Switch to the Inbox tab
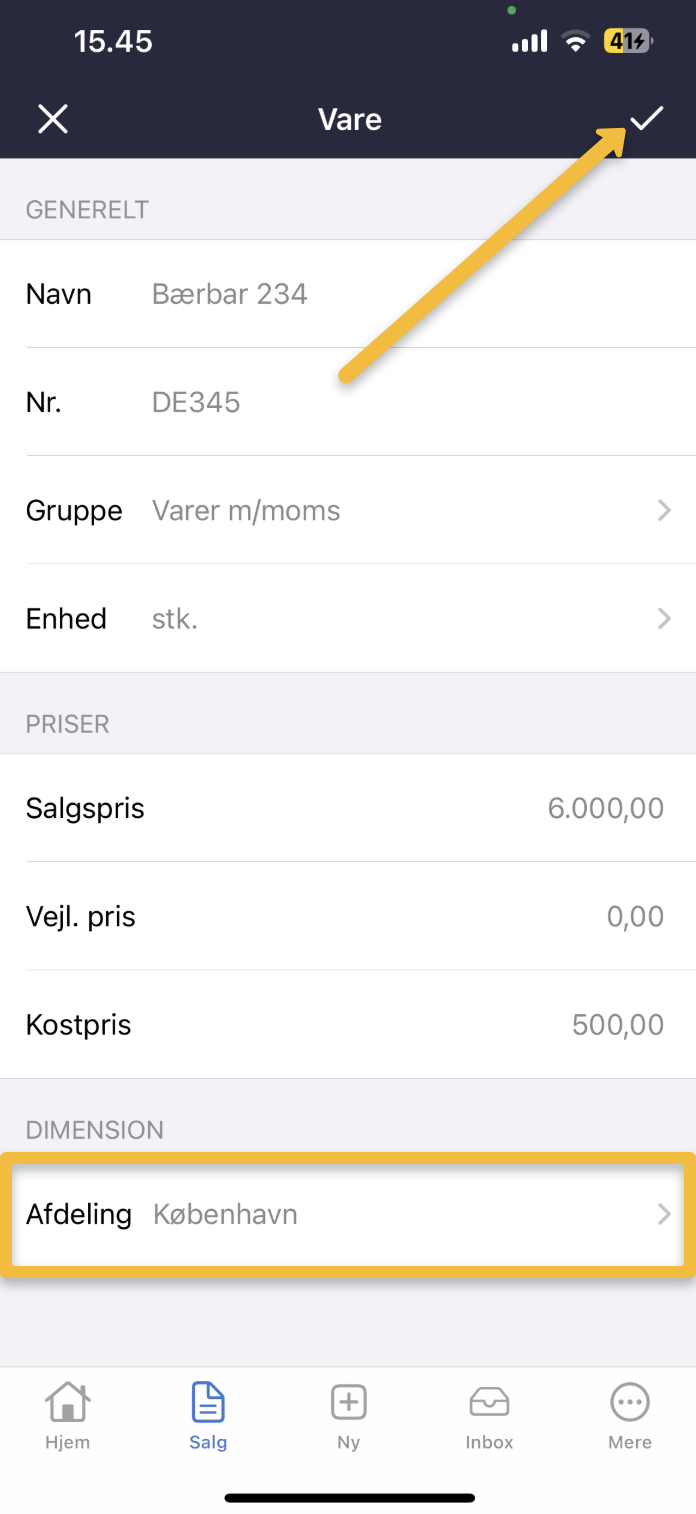This screenshot has width=696, height=1514. point(489,1415)
